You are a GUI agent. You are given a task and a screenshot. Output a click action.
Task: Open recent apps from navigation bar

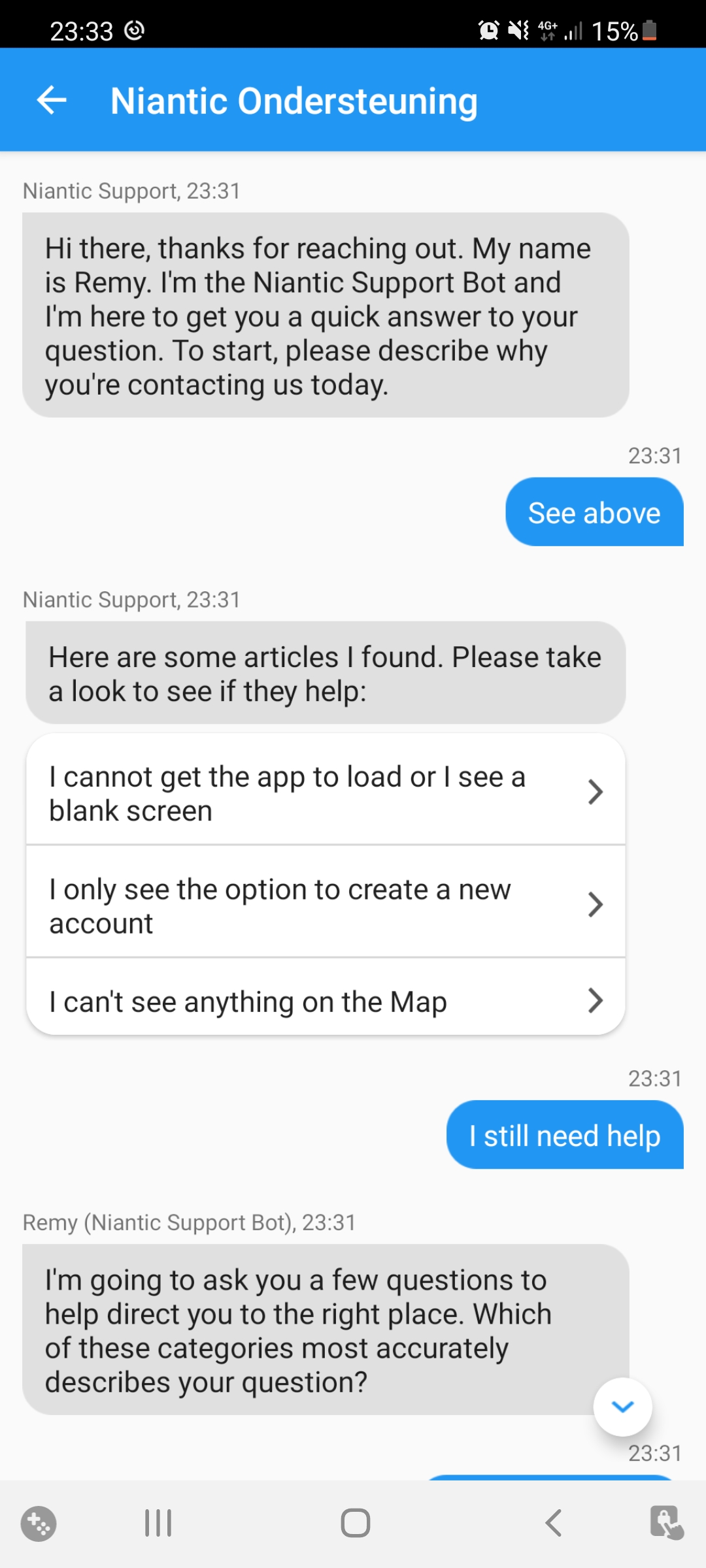click(158, 1523)
